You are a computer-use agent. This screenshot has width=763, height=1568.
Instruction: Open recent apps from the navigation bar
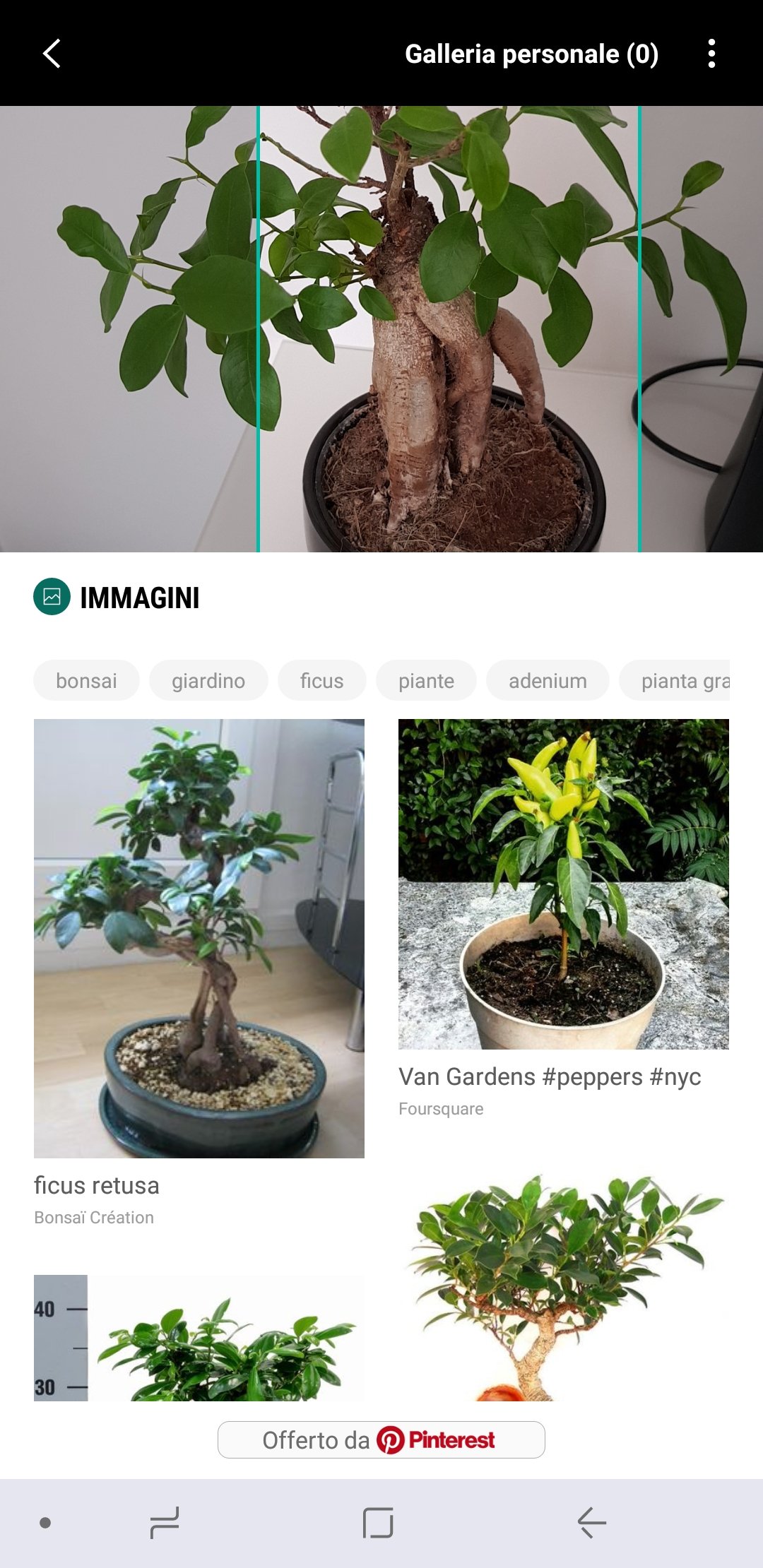click(x=165, y=1522)
